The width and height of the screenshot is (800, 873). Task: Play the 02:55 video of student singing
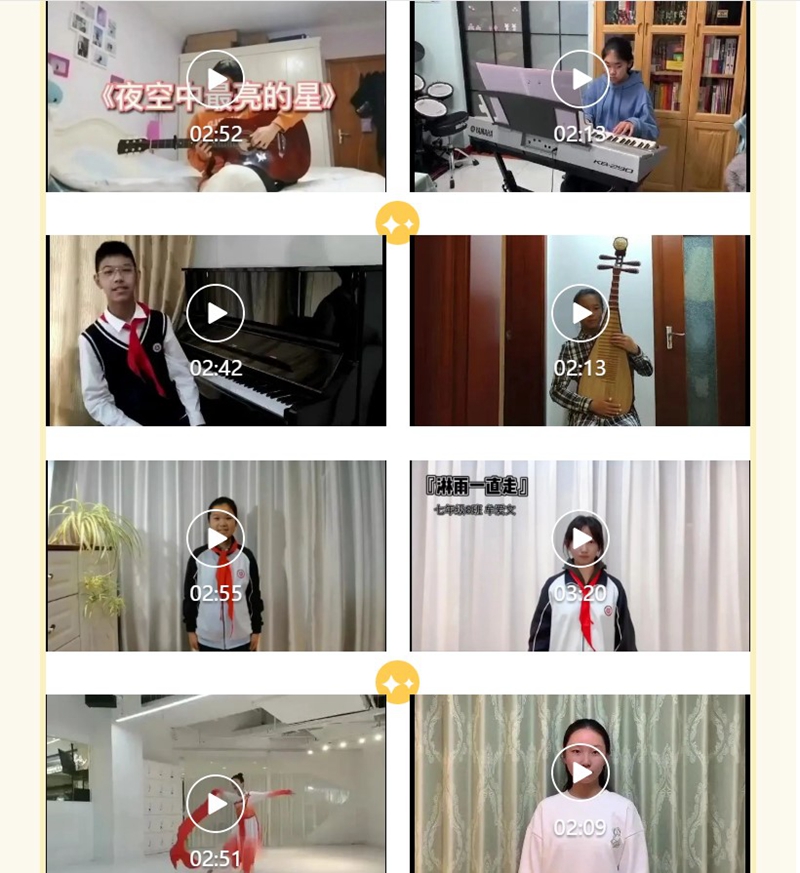[x=216, y=539]
